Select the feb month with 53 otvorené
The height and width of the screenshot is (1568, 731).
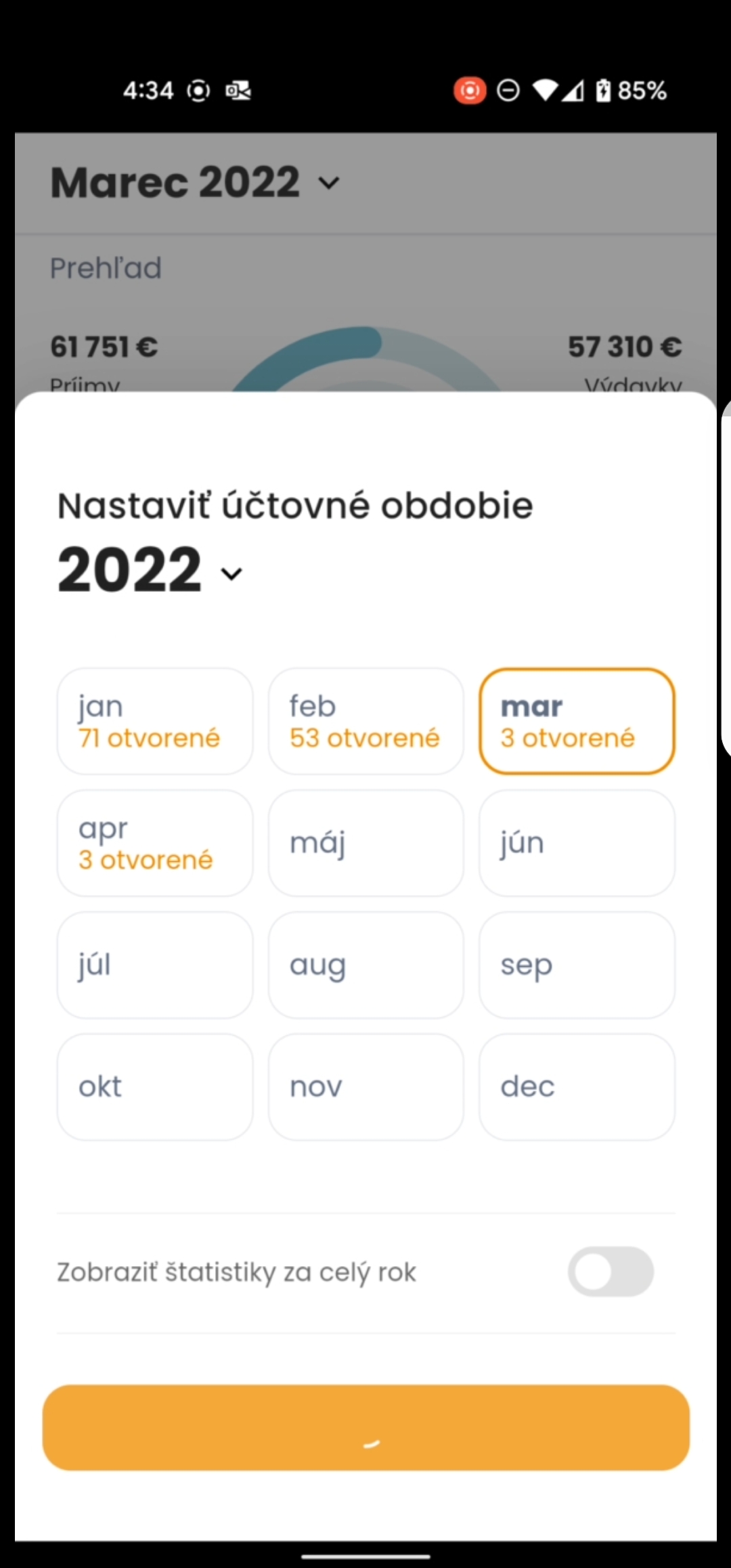click(x=366, y=721)
